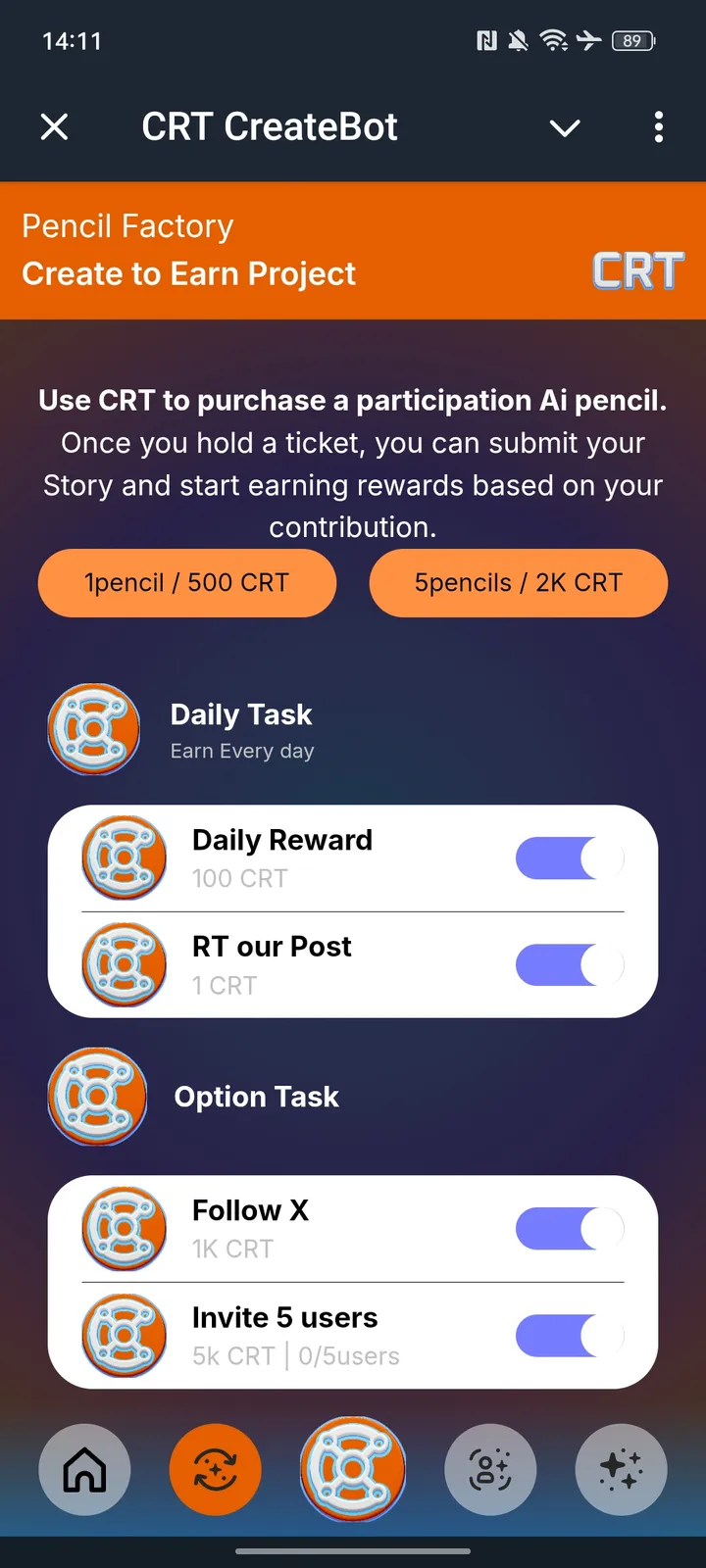Open the user profile scan tab
Screen dimensions: 706x1568
[490, 1470]
